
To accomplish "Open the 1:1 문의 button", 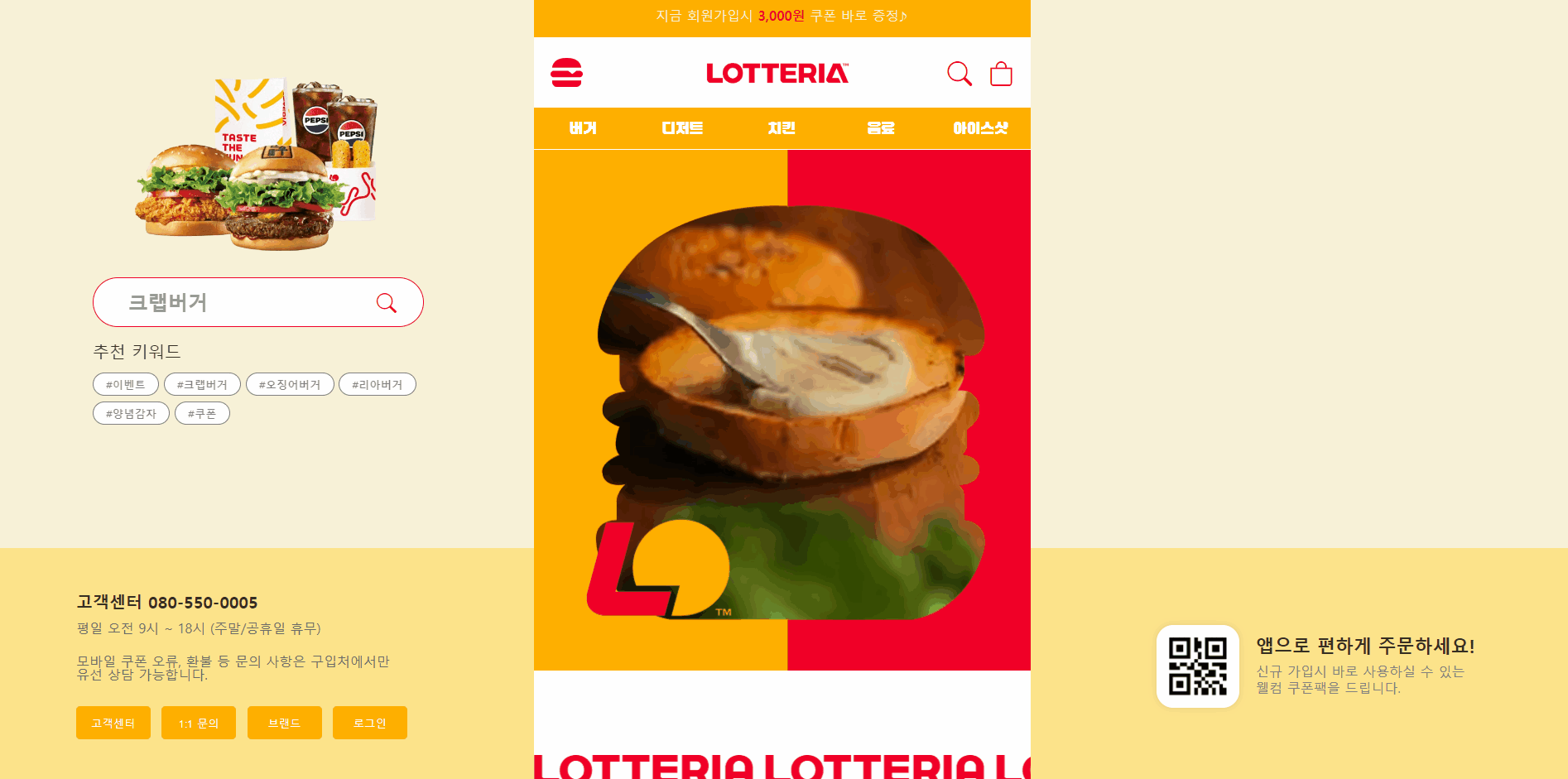I will [199, 723].
